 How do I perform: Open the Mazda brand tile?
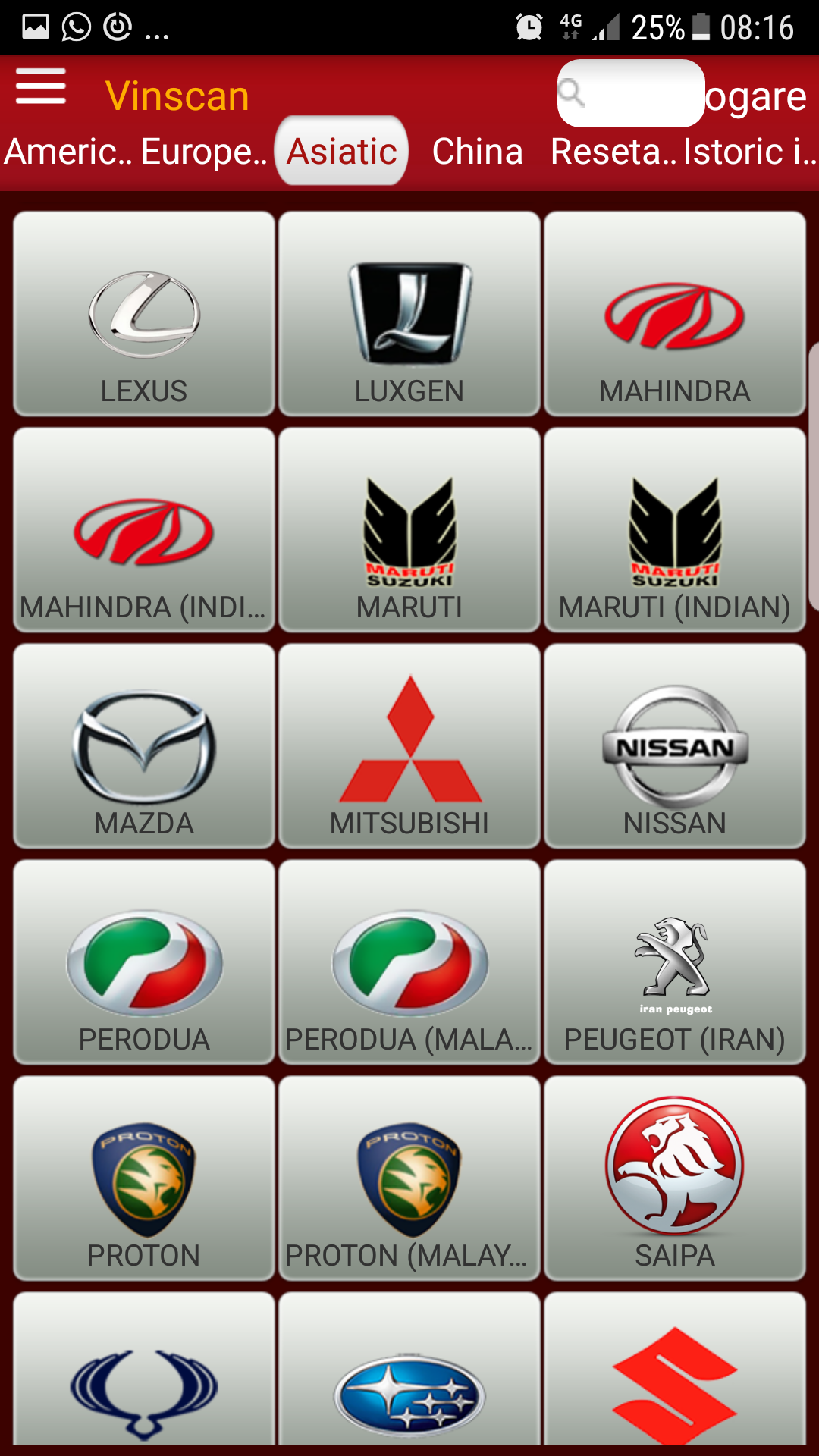[144, 746]
